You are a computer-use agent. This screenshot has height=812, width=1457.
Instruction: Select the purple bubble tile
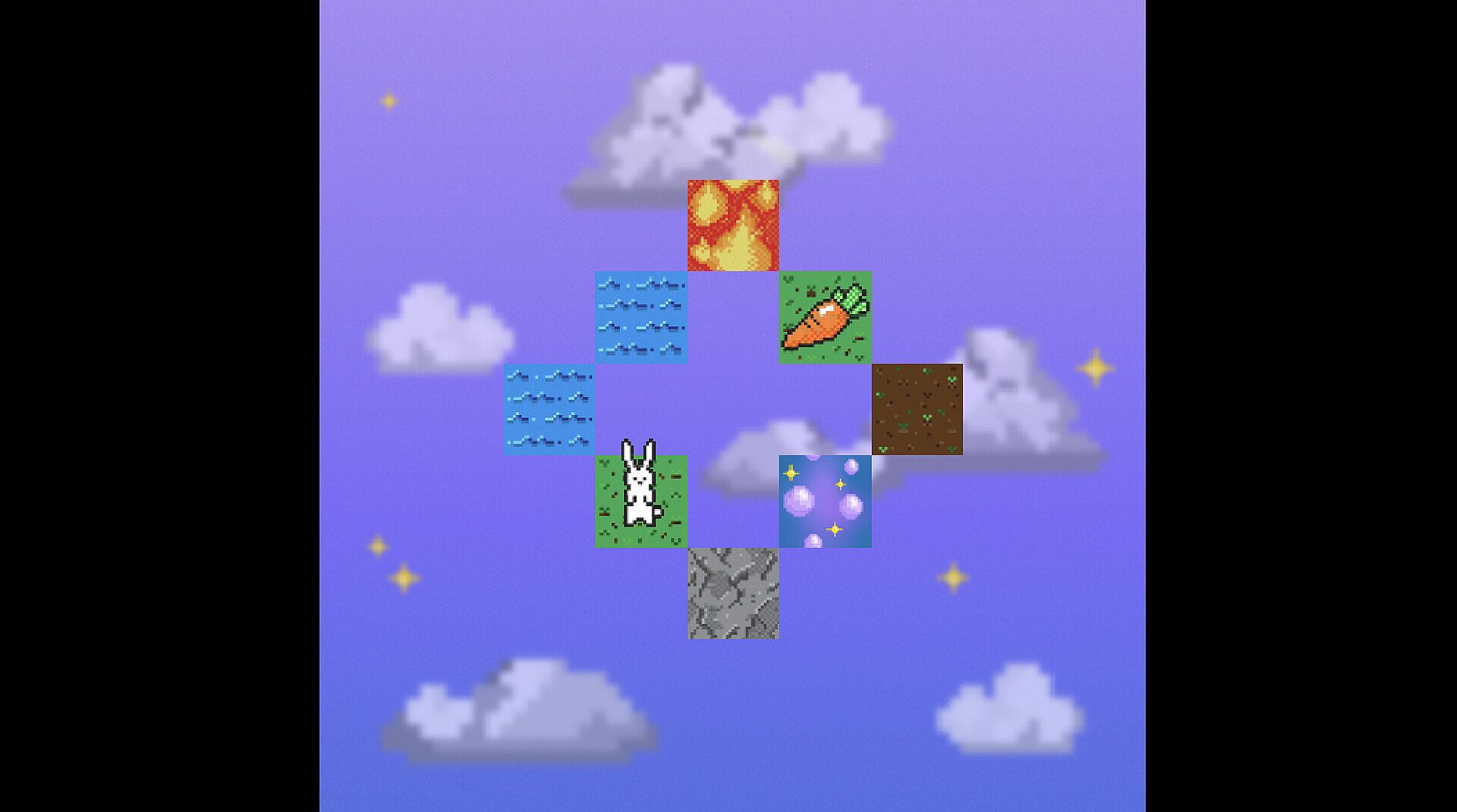(x=825, y=501)
